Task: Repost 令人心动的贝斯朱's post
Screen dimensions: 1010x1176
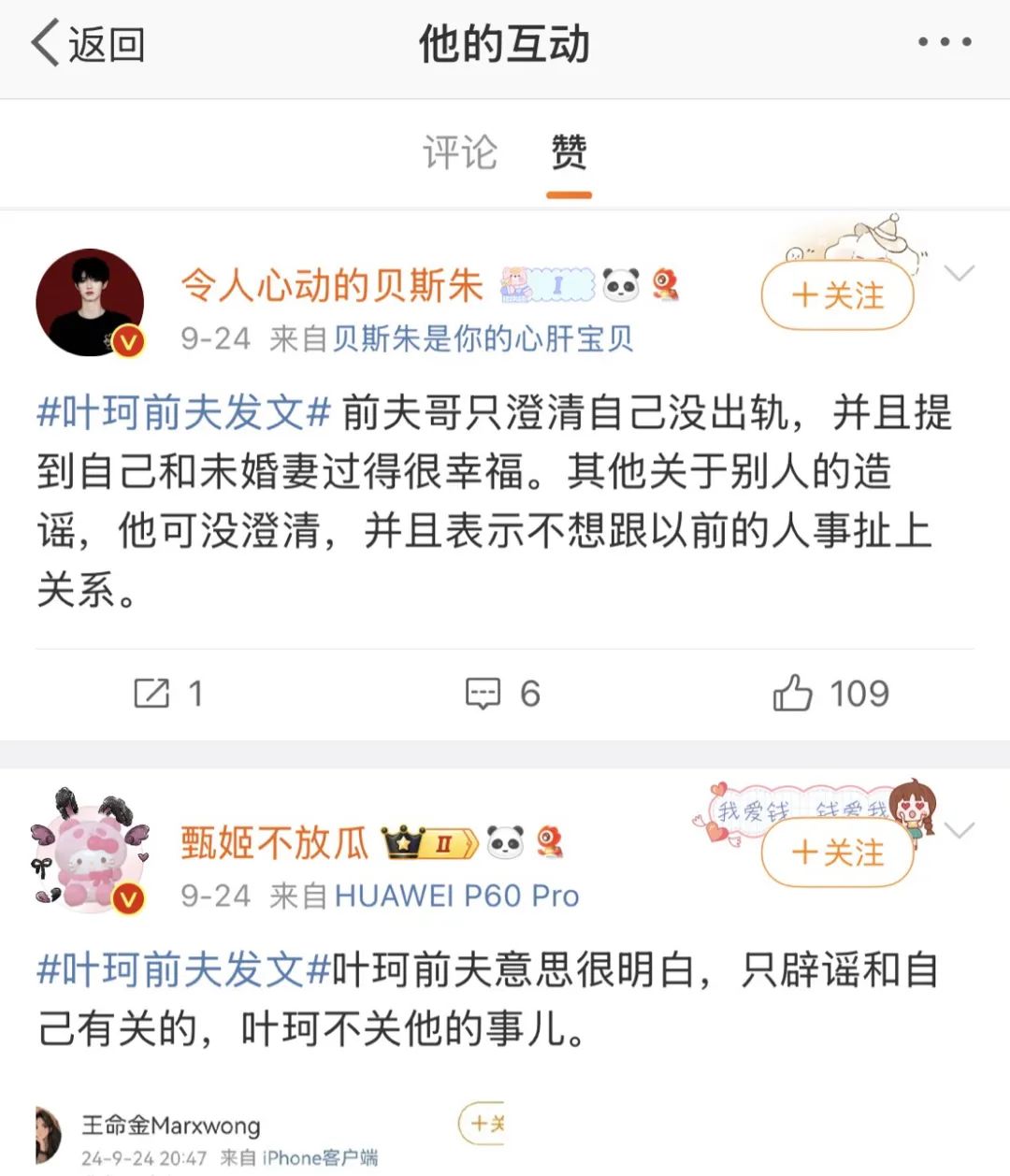Action: click(x=168, y=694)
